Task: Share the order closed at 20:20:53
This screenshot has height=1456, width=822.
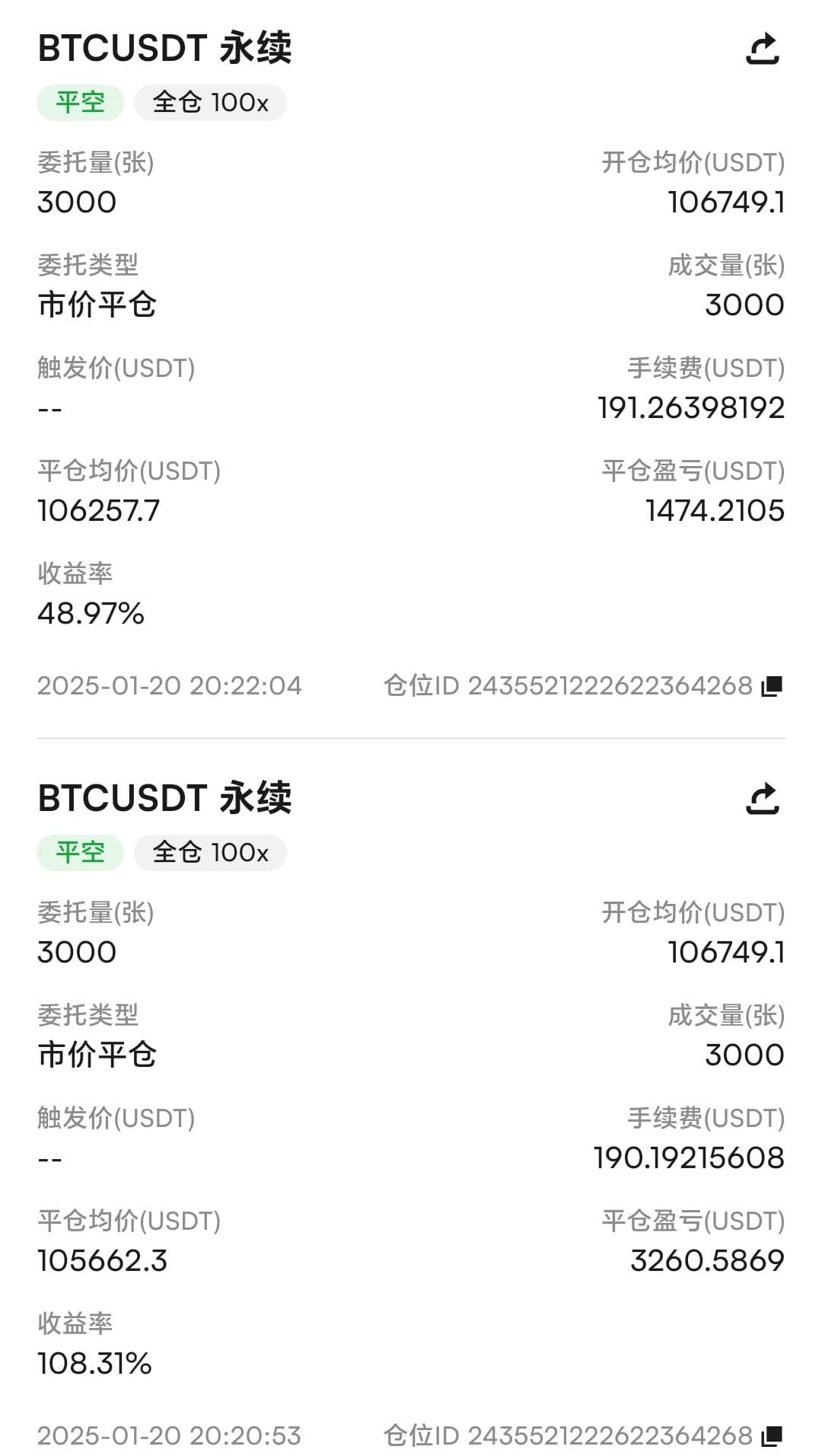Action: pyautogui.click(x=763, y=799)
